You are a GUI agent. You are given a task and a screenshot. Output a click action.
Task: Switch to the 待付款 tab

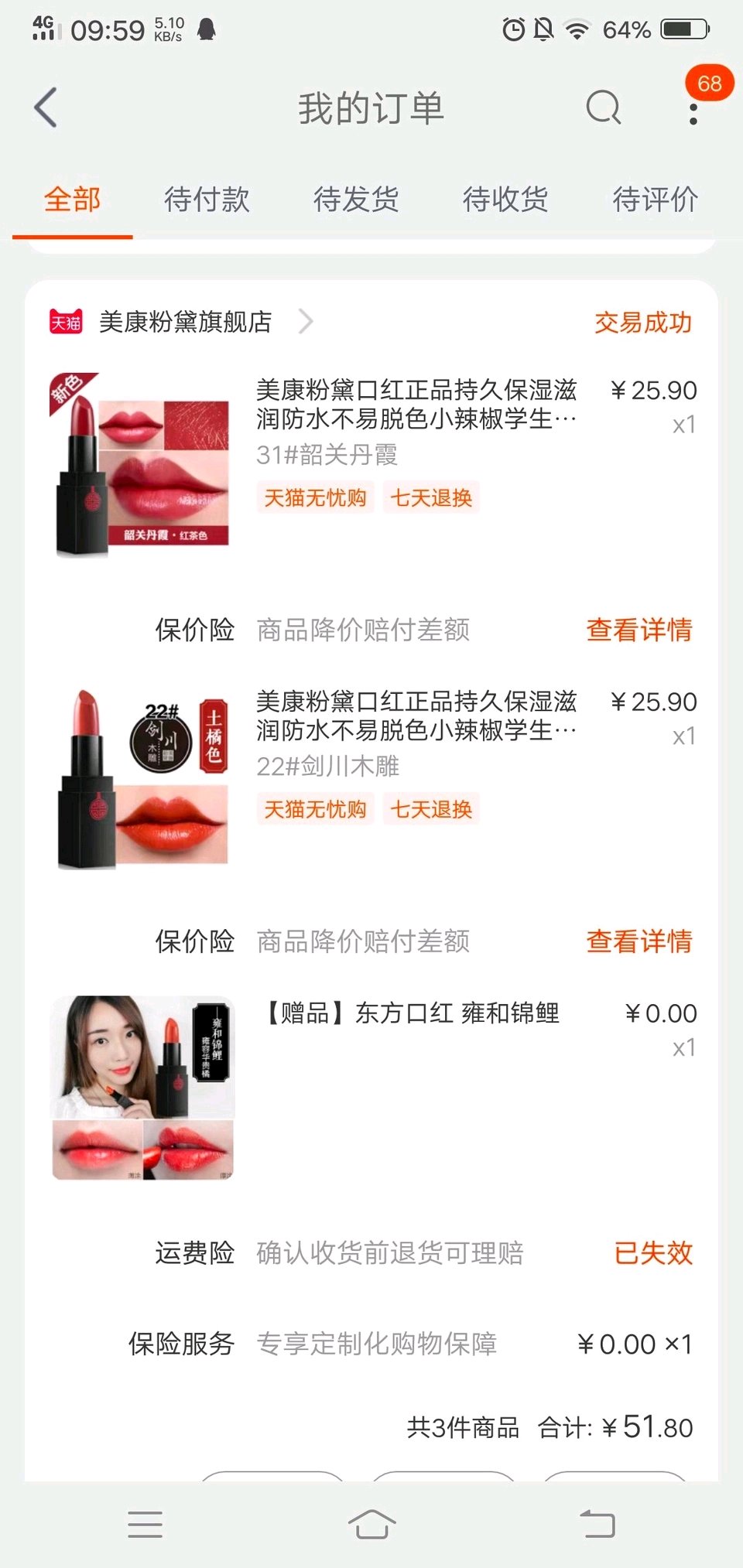point(207,200)
